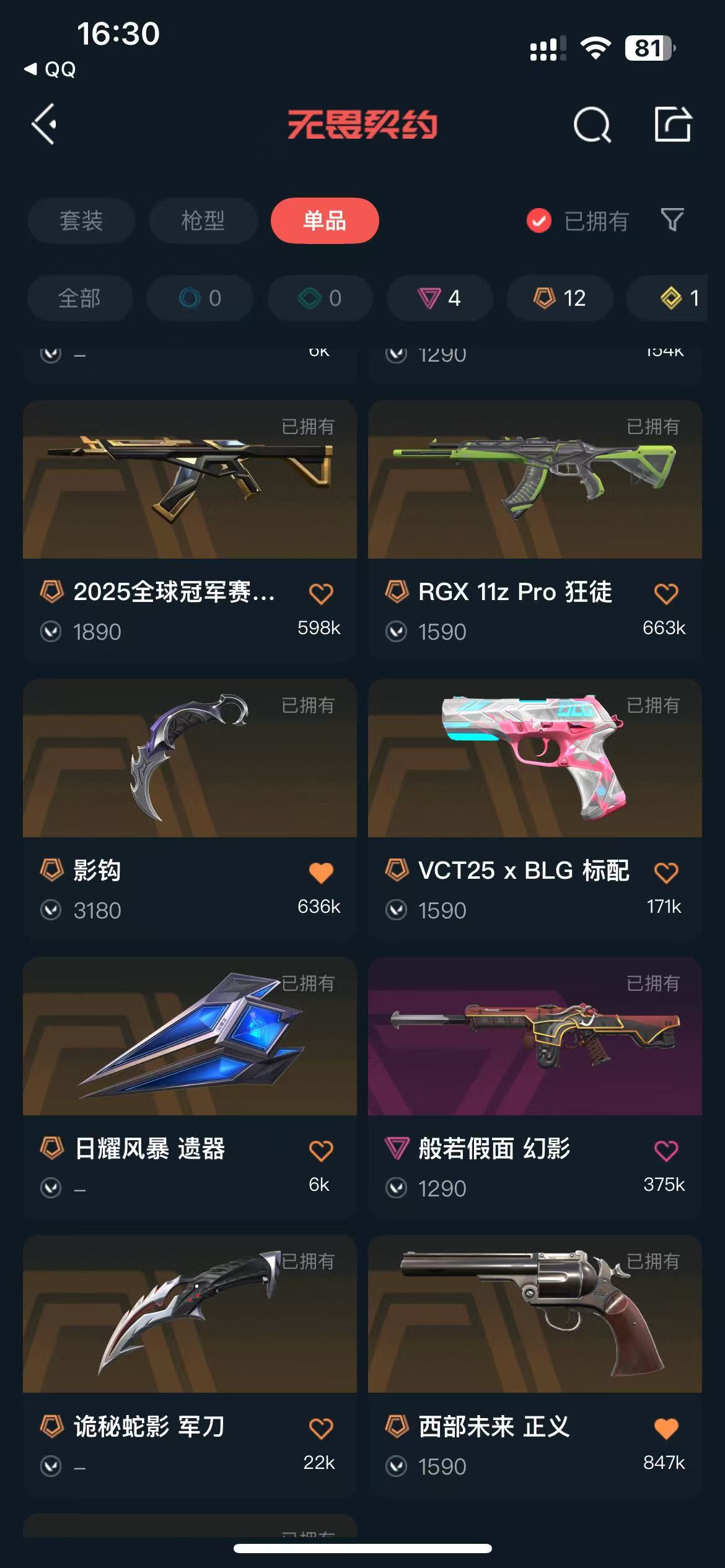Like the 日耀风暴 遗器 skin

(x=321, y=1151)
